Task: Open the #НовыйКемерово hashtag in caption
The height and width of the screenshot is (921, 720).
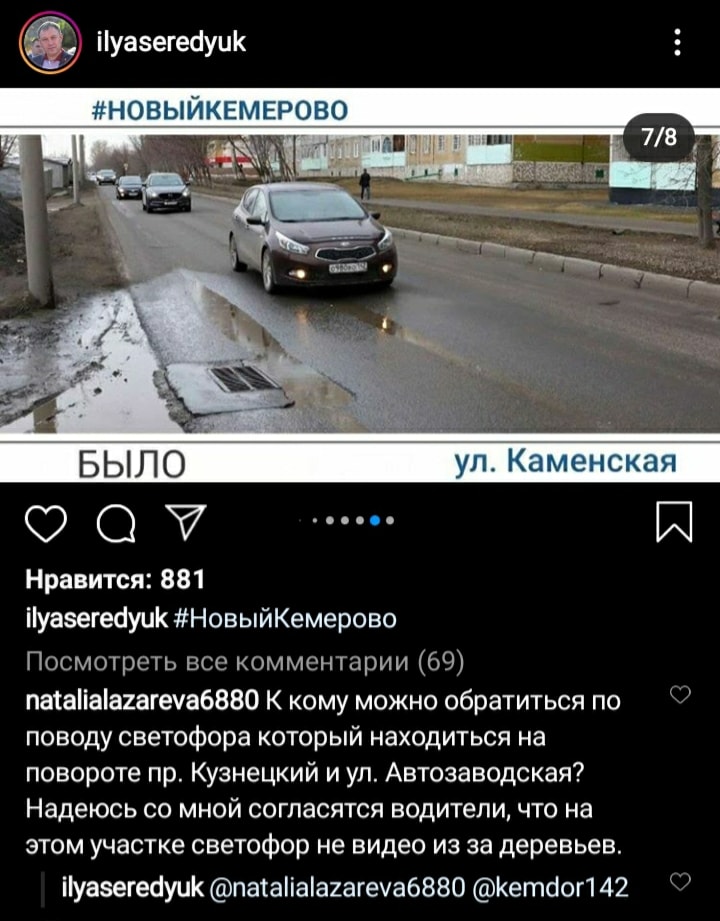Action: pos(285,619)
